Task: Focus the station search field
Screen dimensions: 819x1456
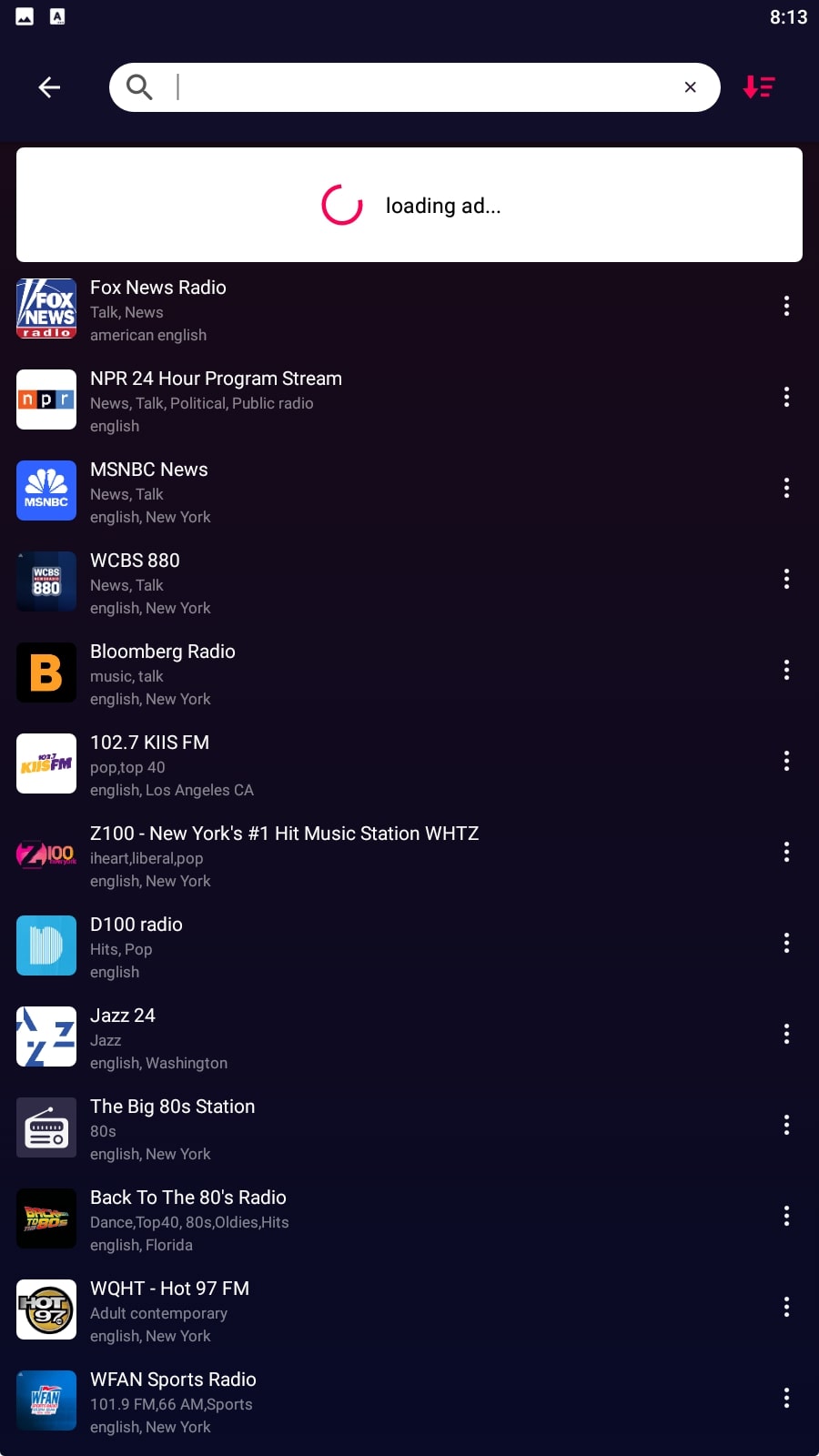Action: 415,87
